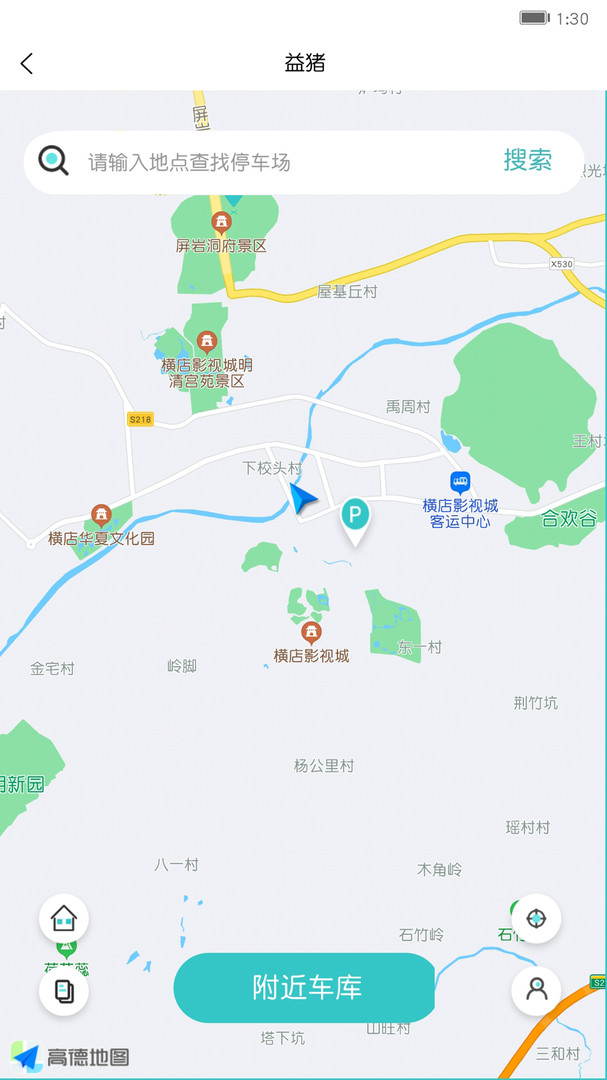Go back using the top-left arrow
Viewport: 607px width, 1080px height.
coord(27,63)
